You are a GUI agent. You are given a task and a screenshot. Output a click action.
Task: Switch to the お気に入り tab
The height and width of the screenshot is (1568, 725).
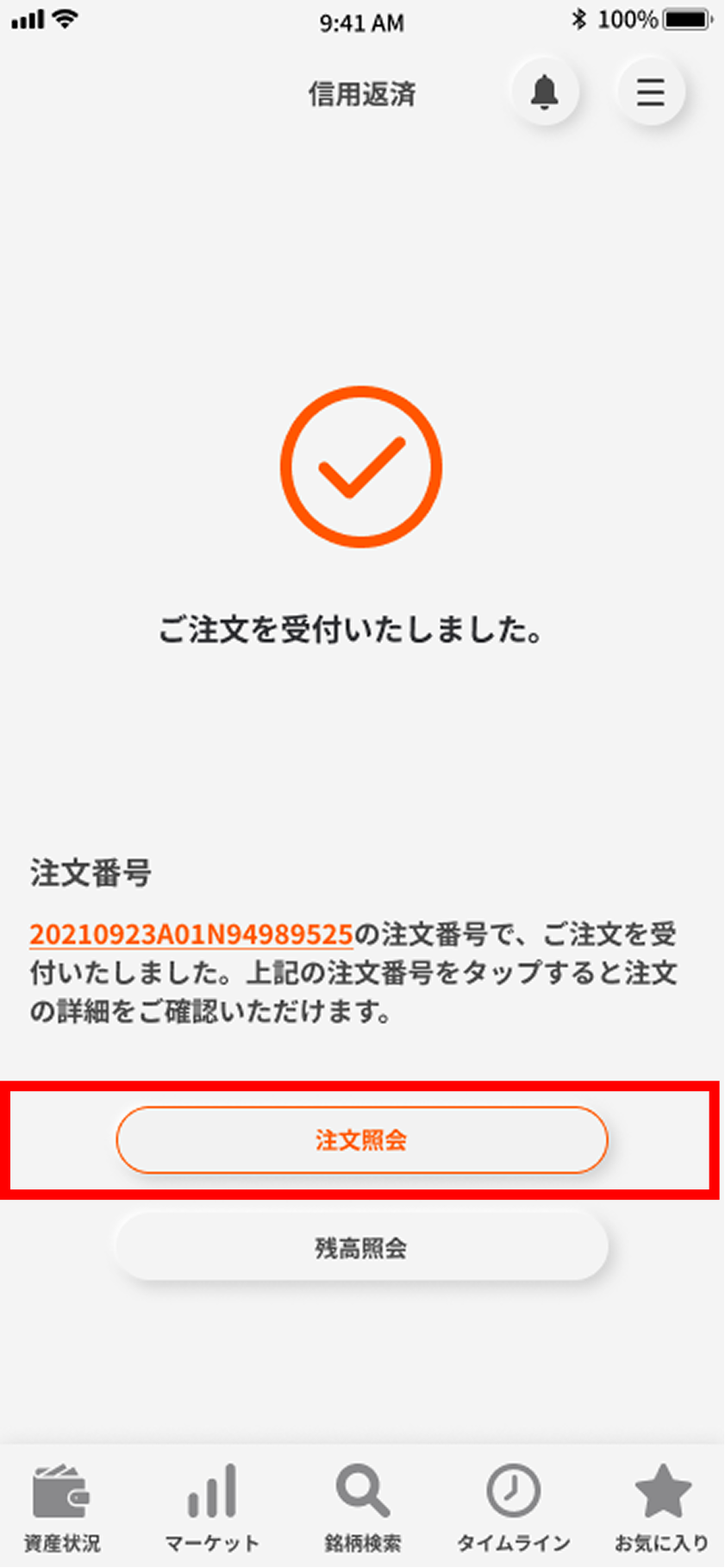662,1508
